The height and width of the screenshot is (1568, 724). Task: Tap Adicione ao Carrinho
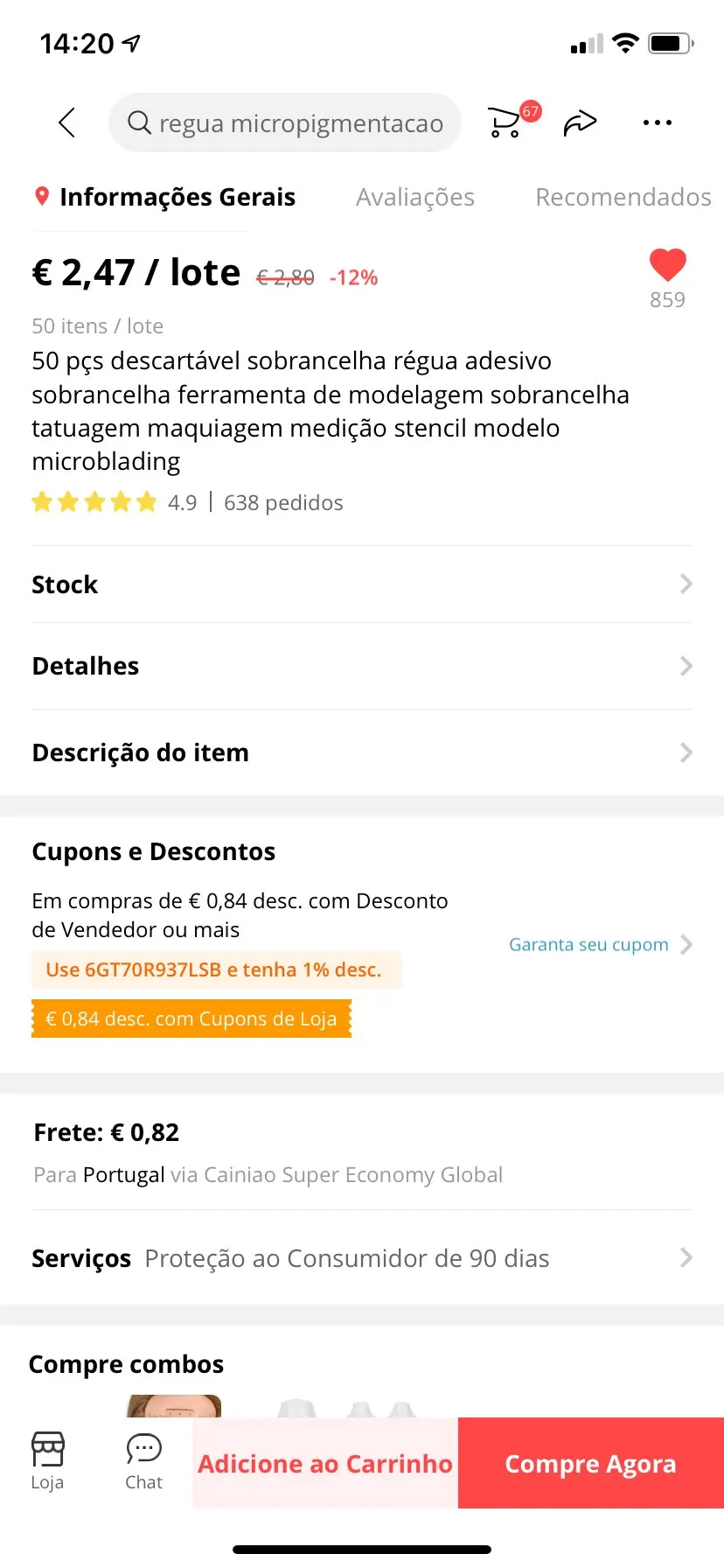click(x=325, y=1464)
